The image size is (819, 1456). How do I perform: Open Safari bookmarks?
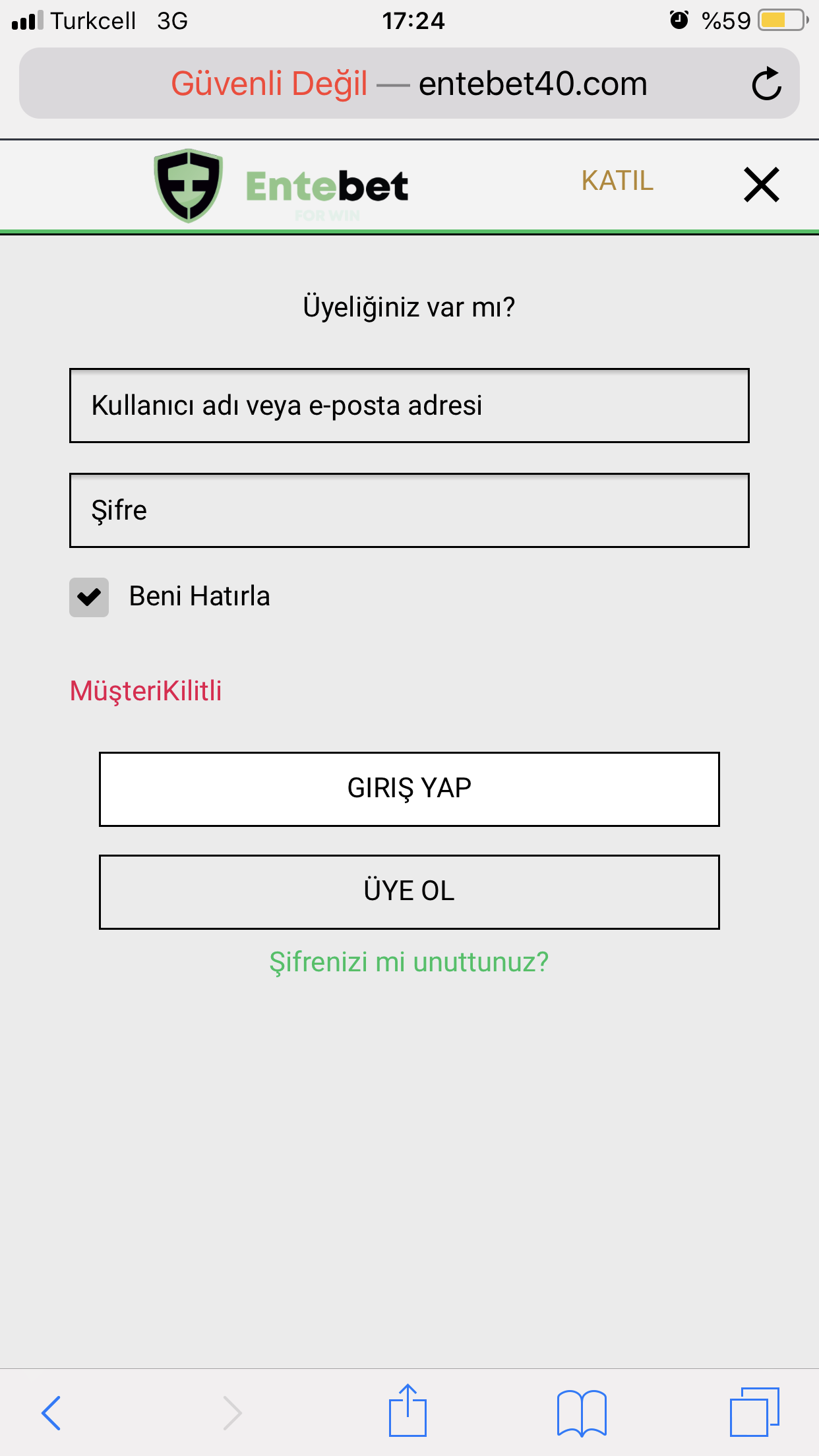[581, 1412]
